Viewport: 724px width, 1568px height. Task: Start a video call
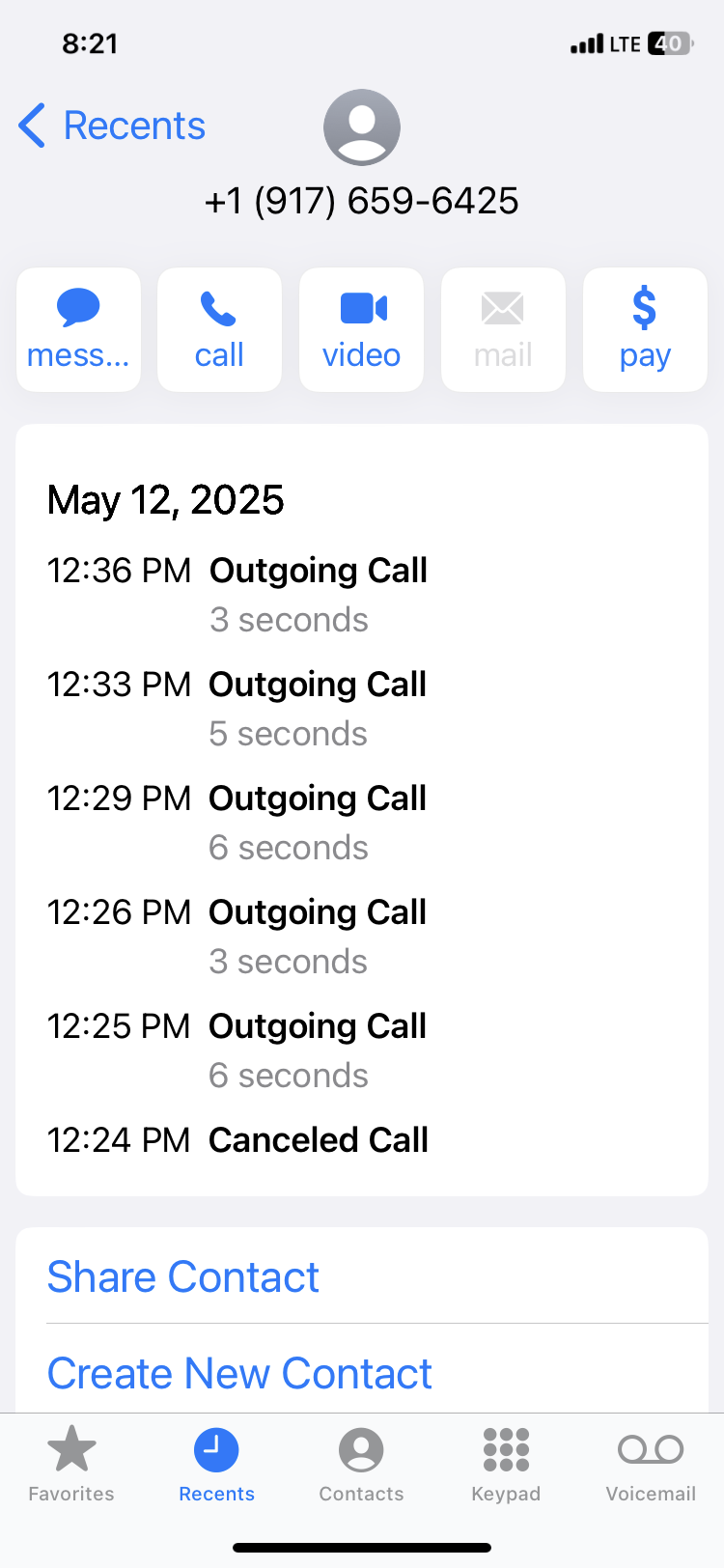point(362,330)
